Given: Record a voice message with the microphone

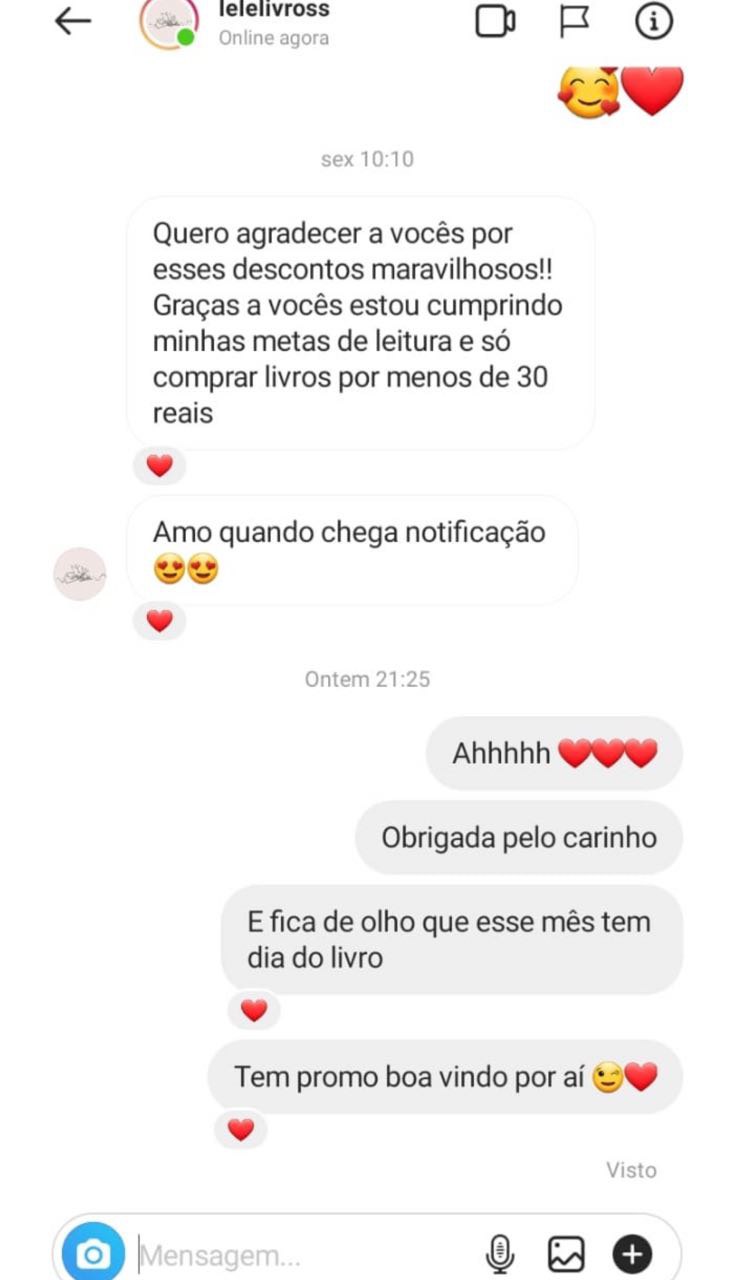Looking at the screenshot, I should [500, 1253].
